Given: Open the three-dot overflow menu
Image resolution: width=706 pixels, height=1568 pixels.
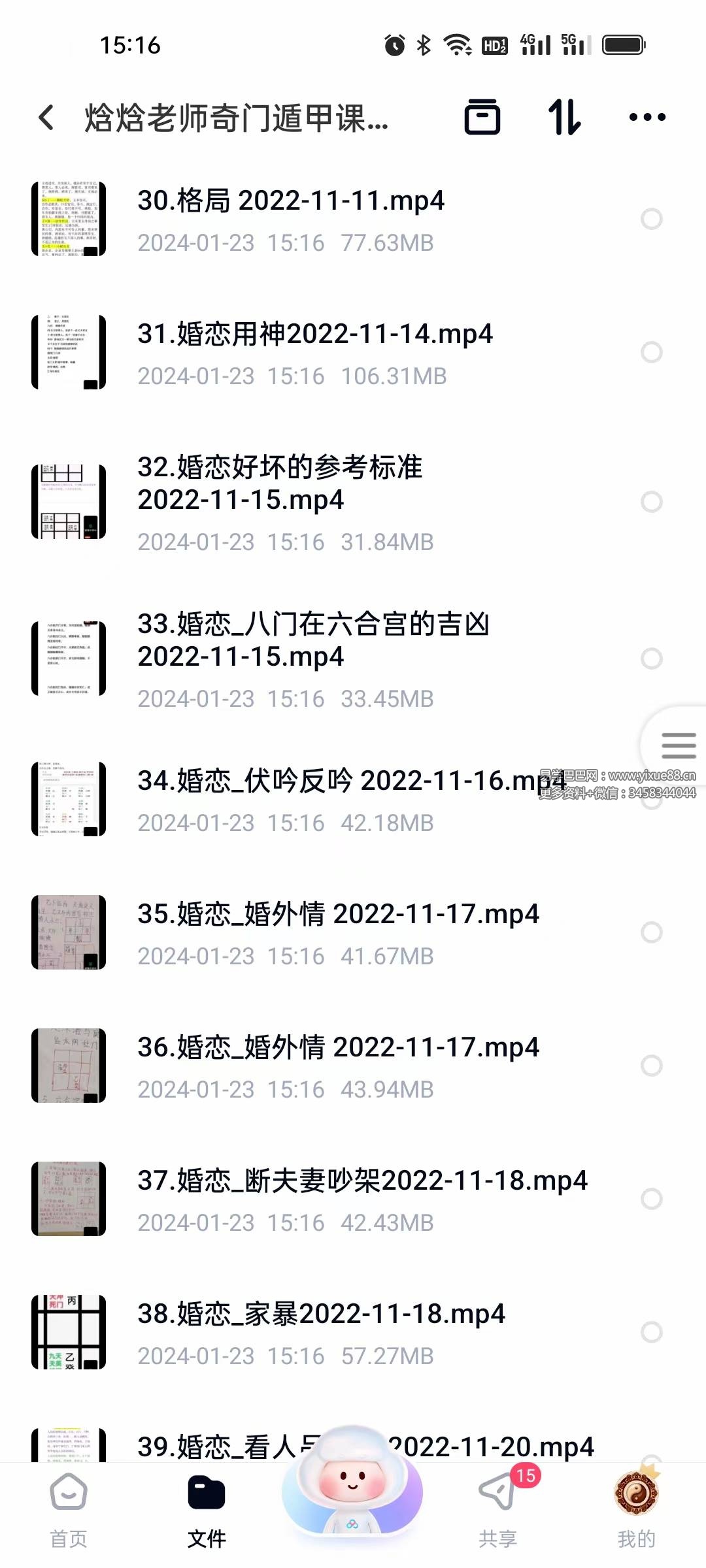Looking at the screenshot, I should pos(646,116).
